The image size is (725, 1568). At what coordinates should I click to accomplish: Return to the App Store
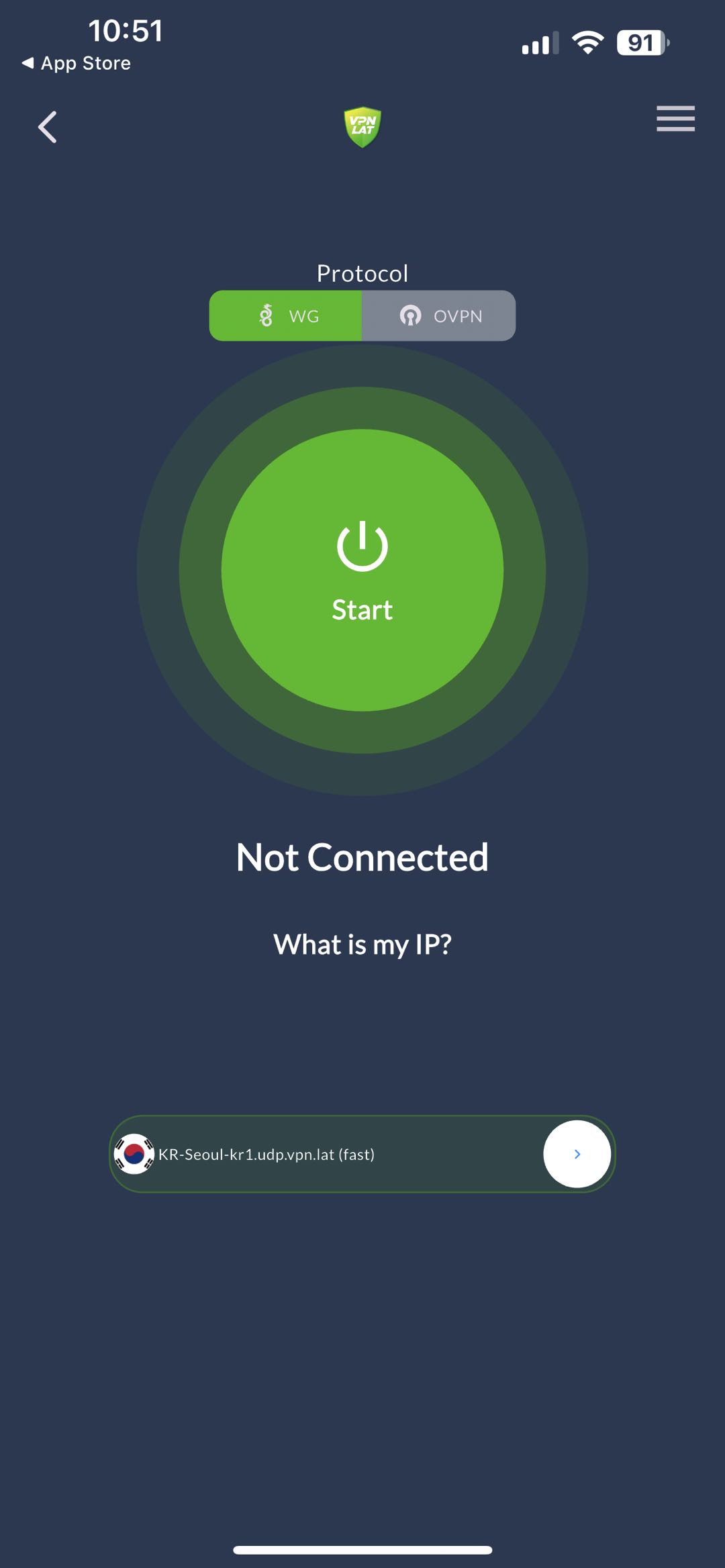pos(77,63)
